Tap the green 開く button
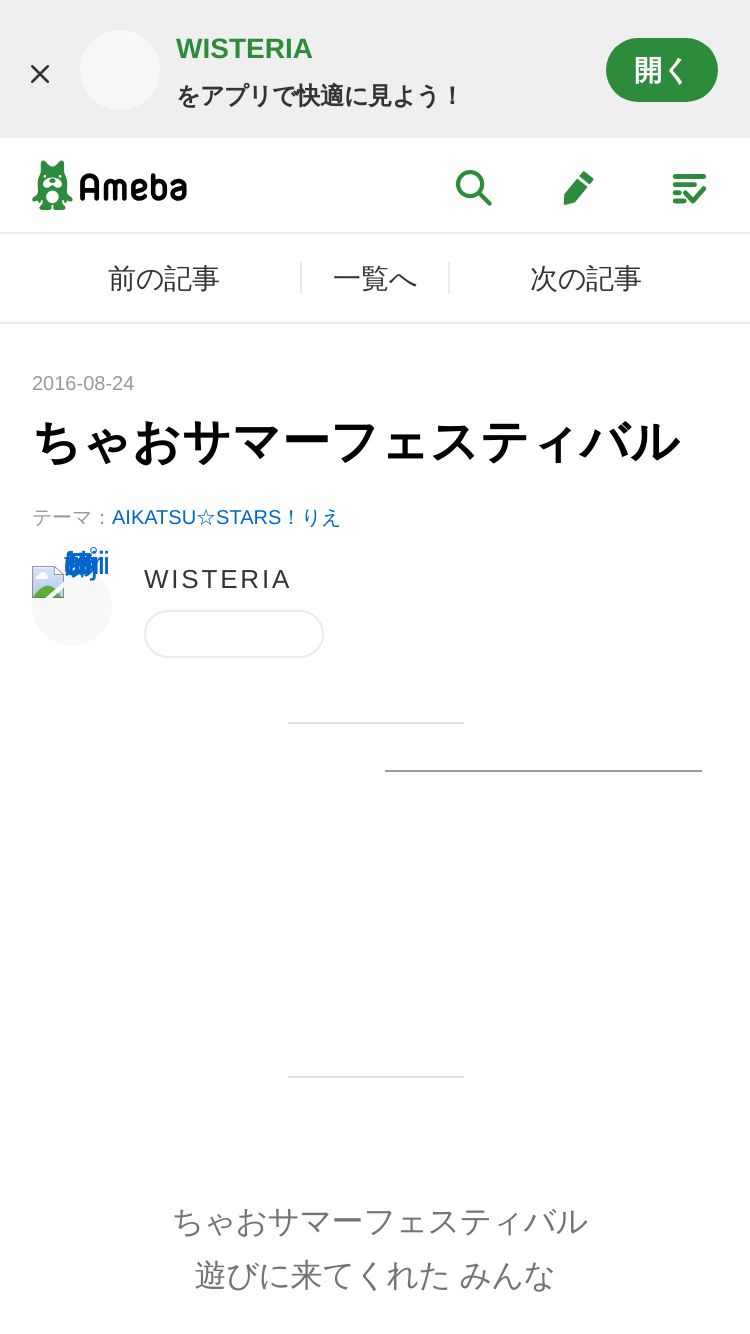The height and width of the screenshot is (1334, 750). (661, 70)
